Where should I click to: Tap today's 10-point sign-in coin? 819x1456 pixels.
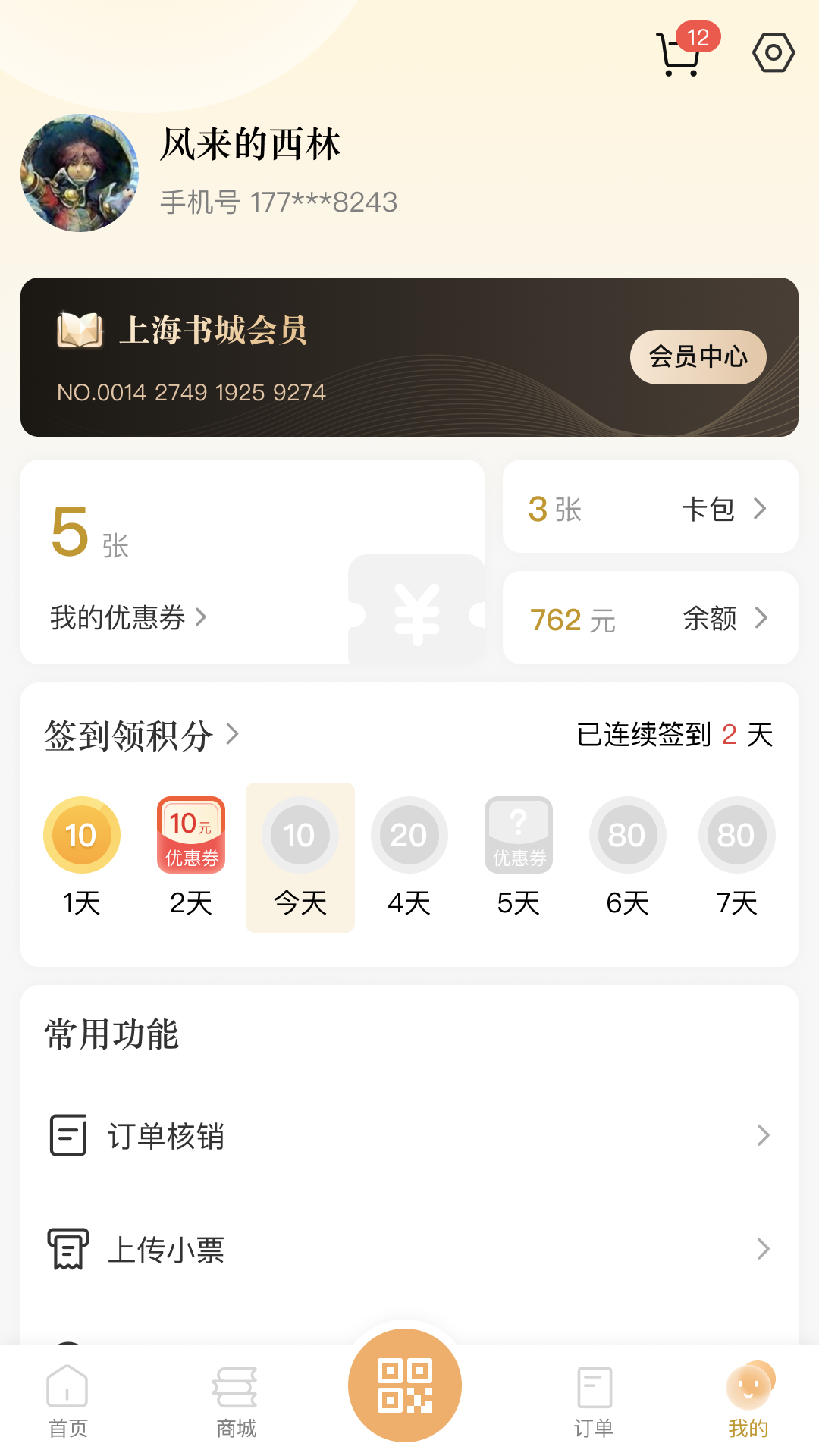click(300, 834)
